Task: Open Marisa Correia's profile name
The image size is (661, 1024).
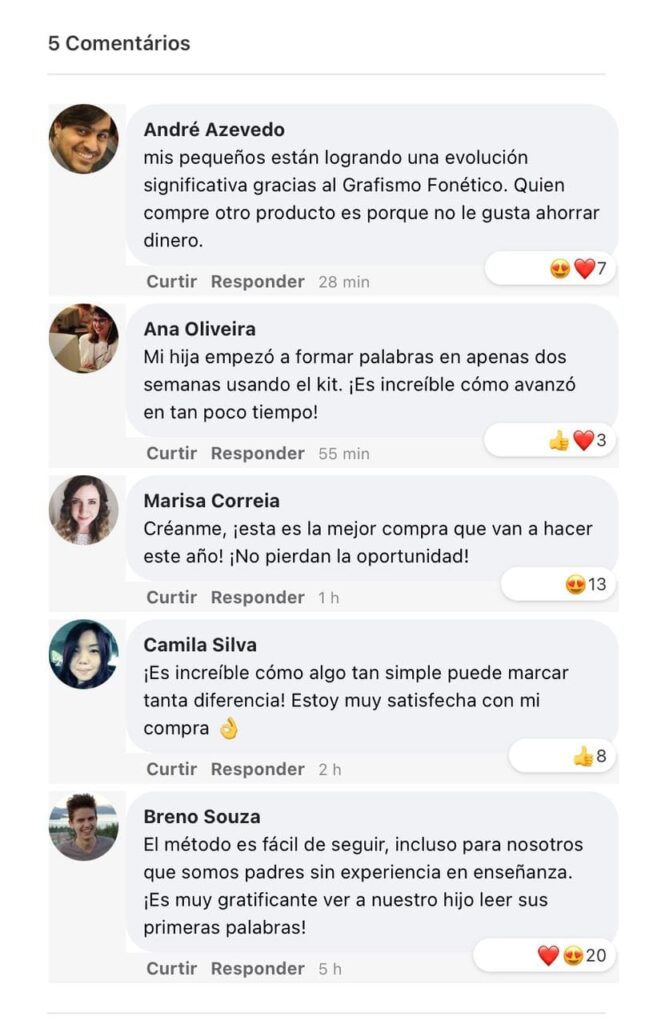Action: [211, 501]
